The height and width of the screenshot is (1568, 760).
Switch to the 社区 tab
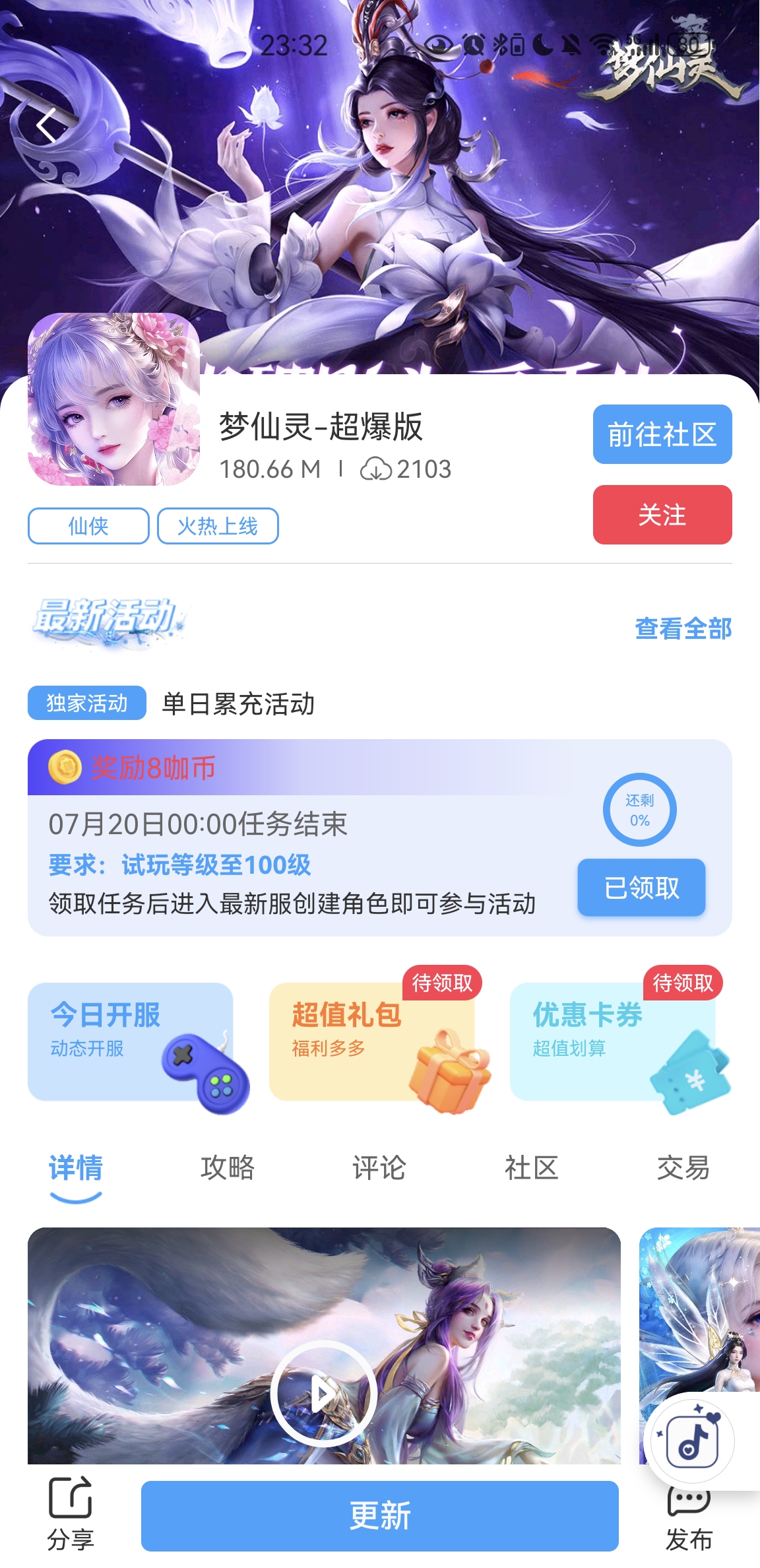(531, 1168)
